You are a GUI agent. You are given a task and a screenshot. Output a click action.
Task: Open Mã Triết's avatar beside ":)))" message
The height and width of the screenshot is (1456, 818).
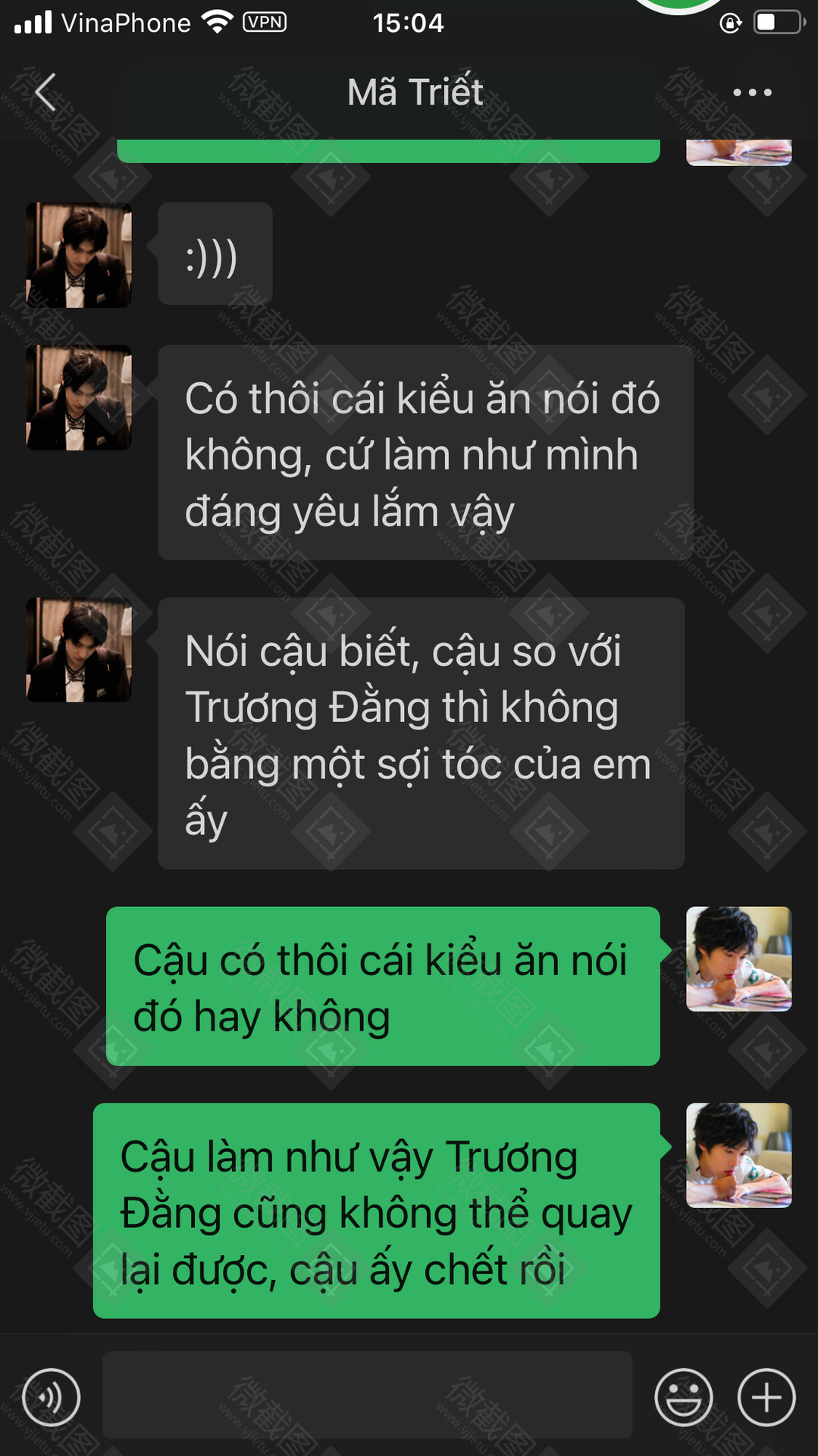coord(79,255)
